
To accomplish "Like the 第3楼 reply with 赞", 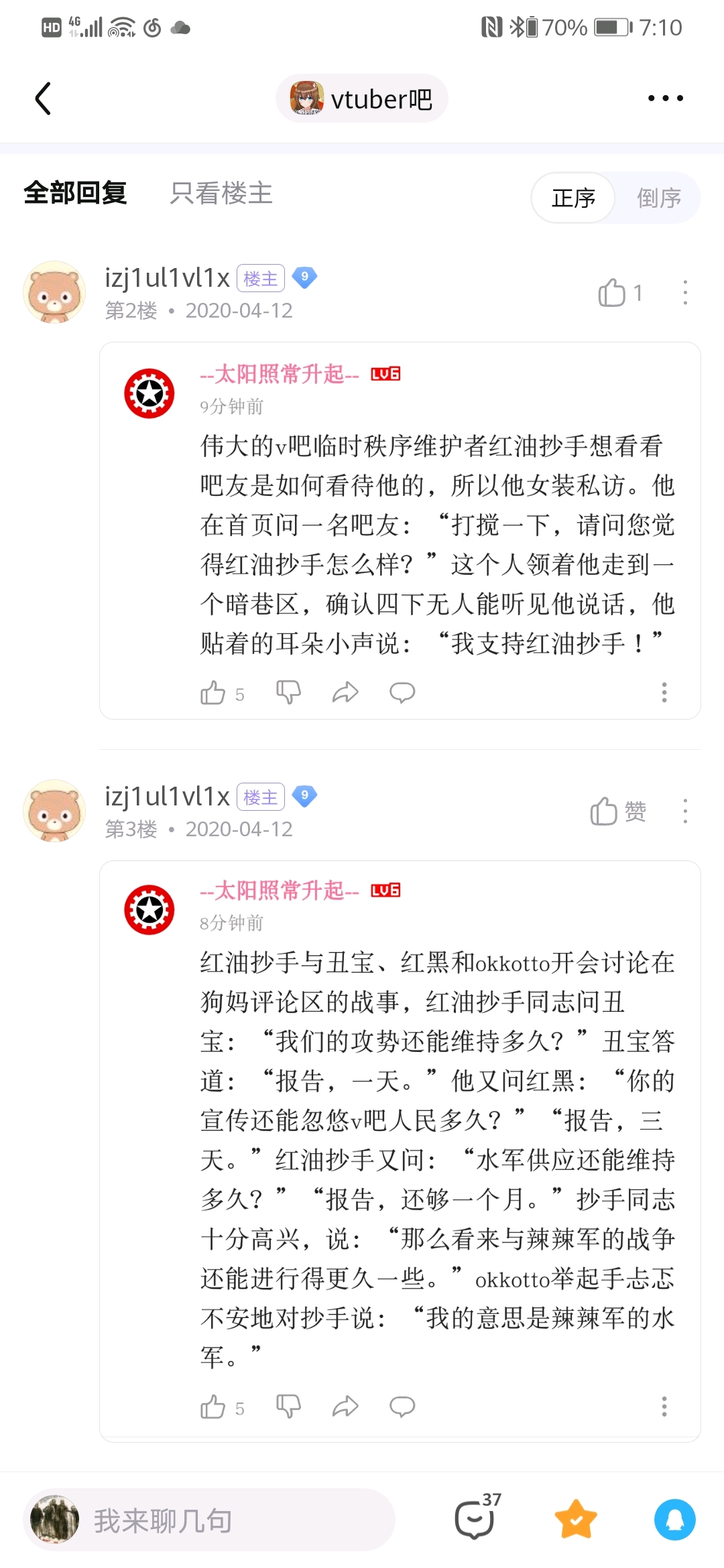I will click(x=618, y=811).
